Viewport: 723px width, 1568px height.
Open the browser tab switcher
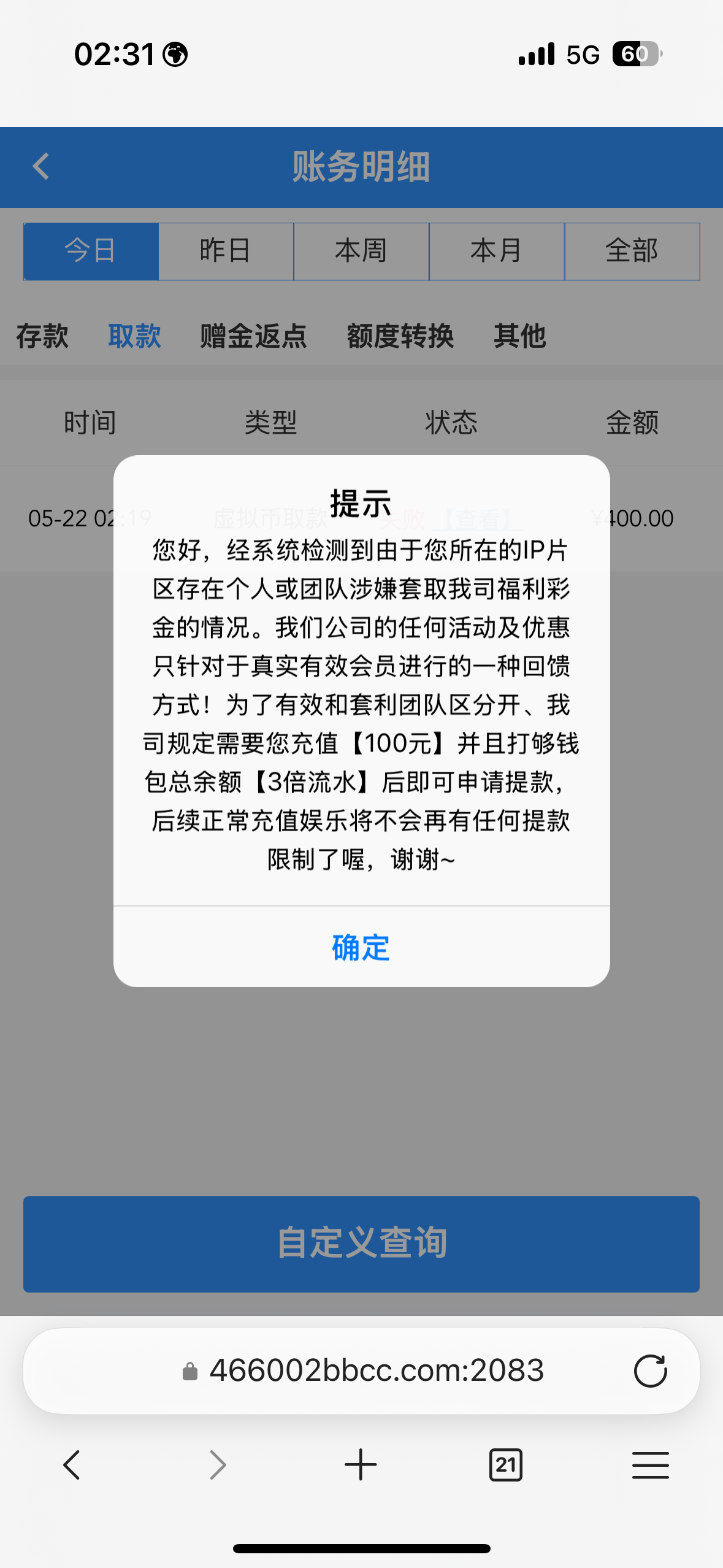(506, 1465)
